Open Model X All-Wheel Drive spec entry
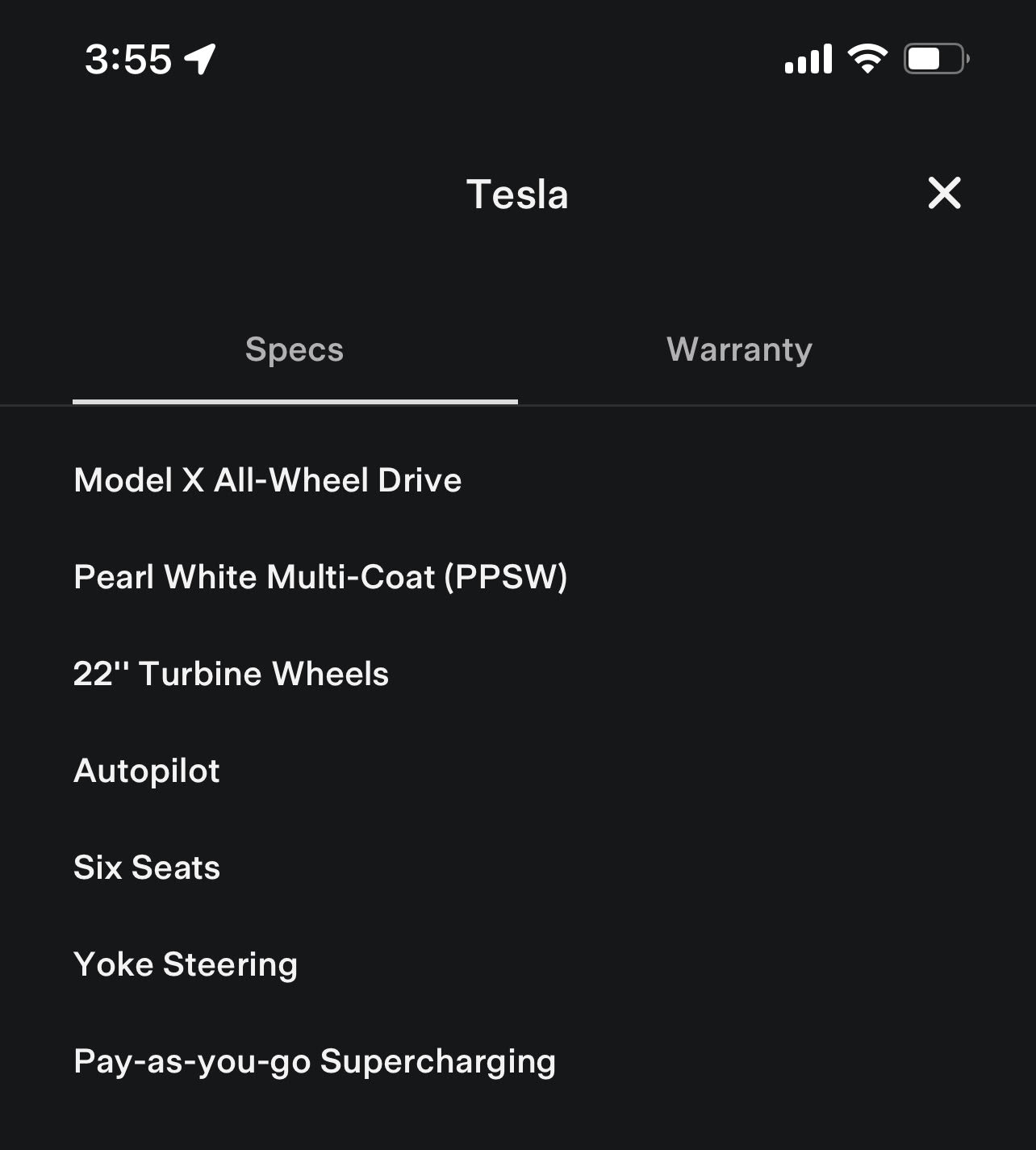Viewport: 1036px width, 1150px height. tap(266, 479)
